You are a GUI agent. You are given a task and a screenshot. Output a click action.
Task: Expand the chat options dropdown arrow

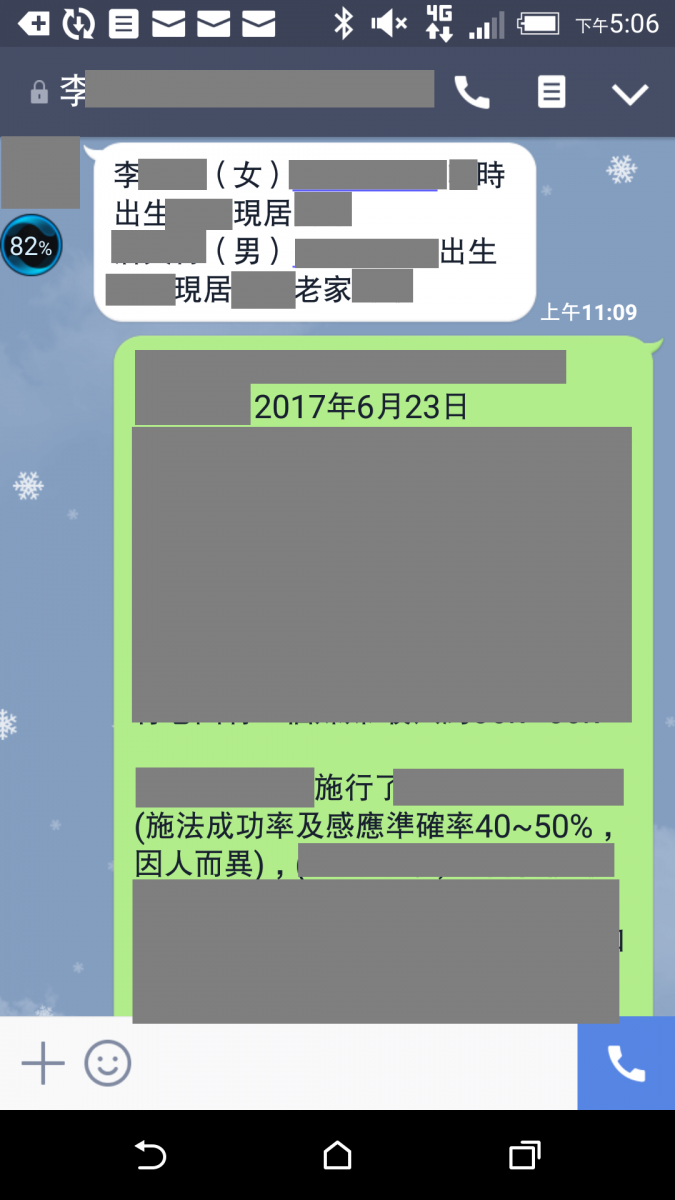pos(630,94)
